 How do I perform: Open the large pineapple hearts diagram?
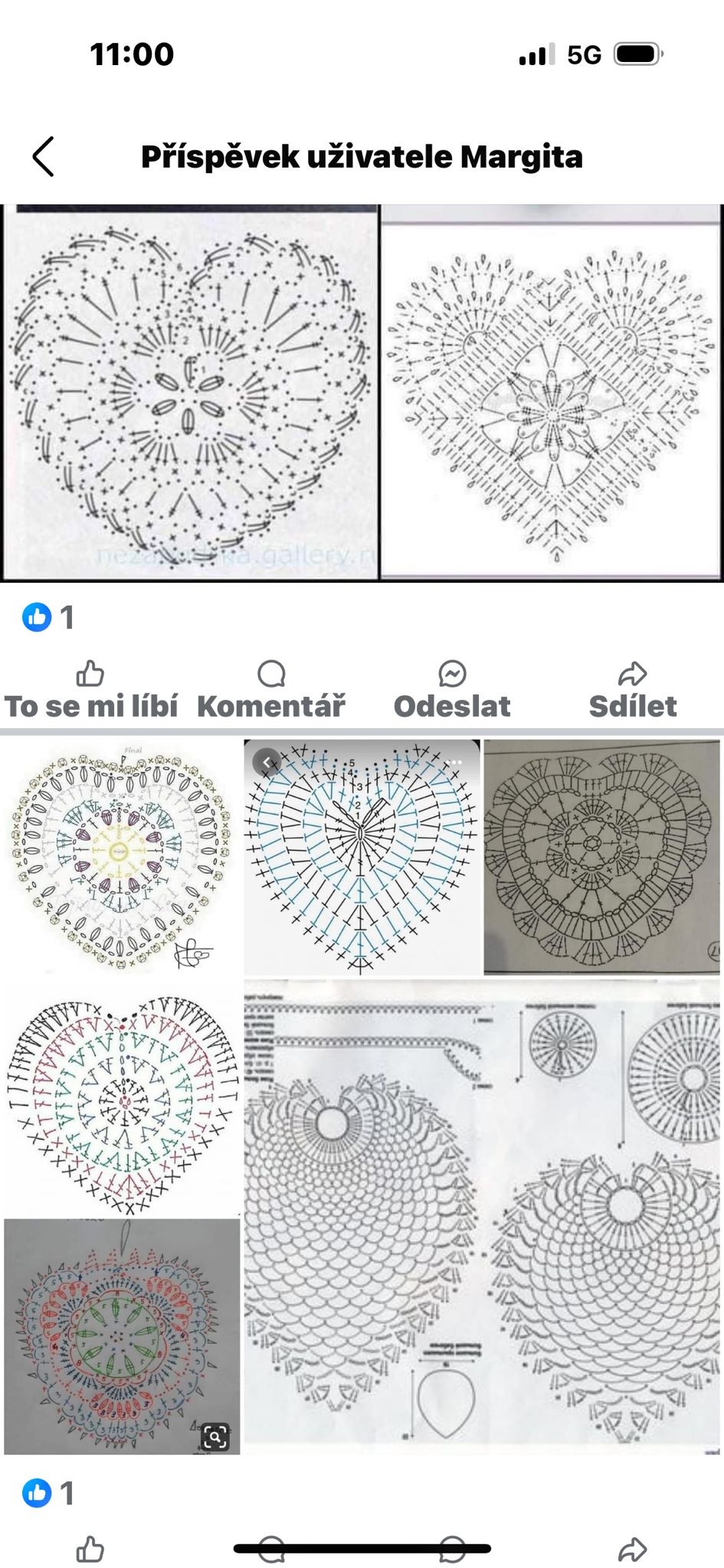[x=483, y=1217]
